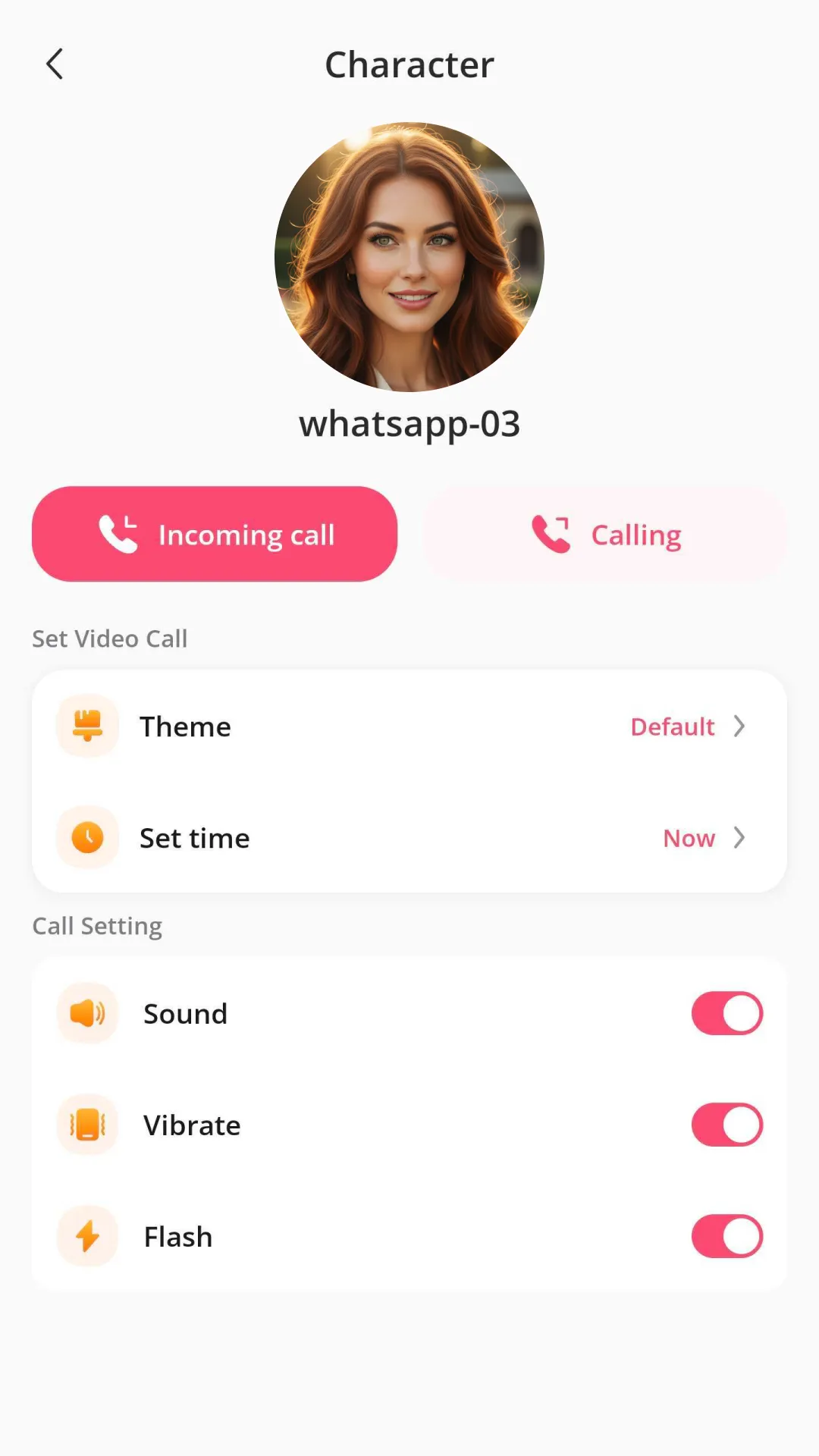The image size is (819, 1456).
Task: Switch to the Calling option
Action: (x=604, y=535)
